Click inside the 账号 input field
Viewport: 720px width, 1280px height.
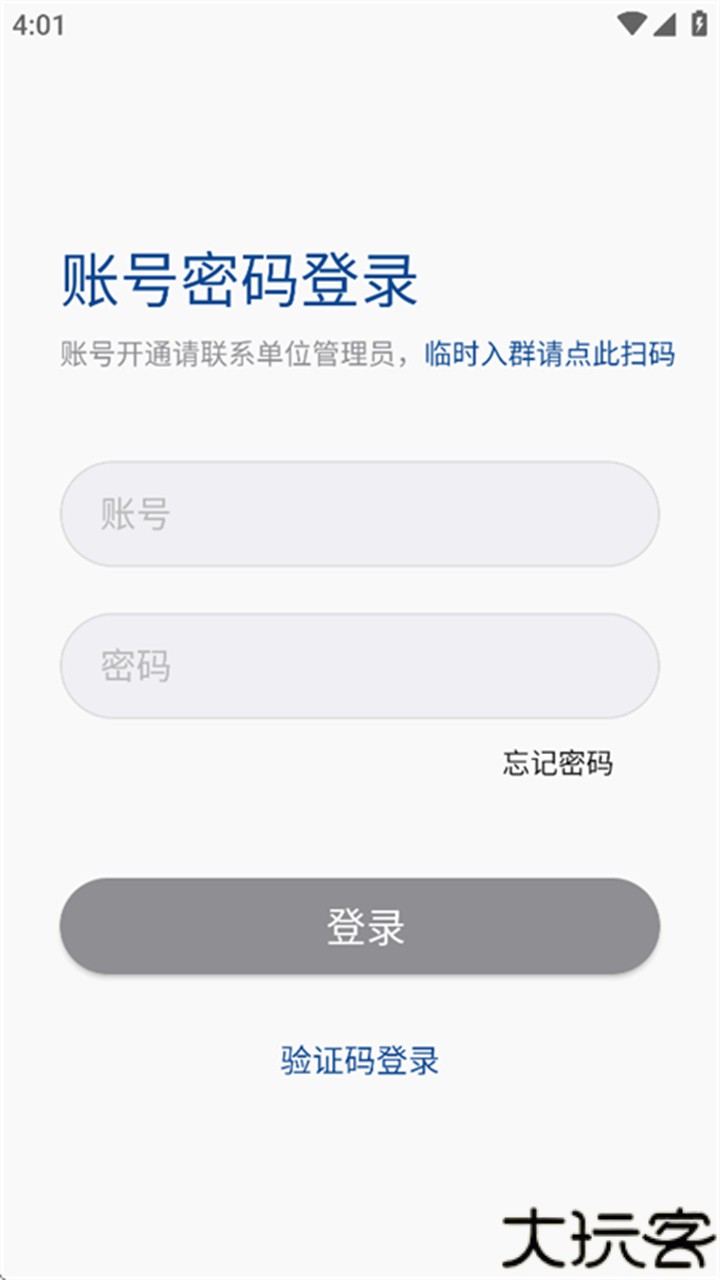tap(360, 513)
